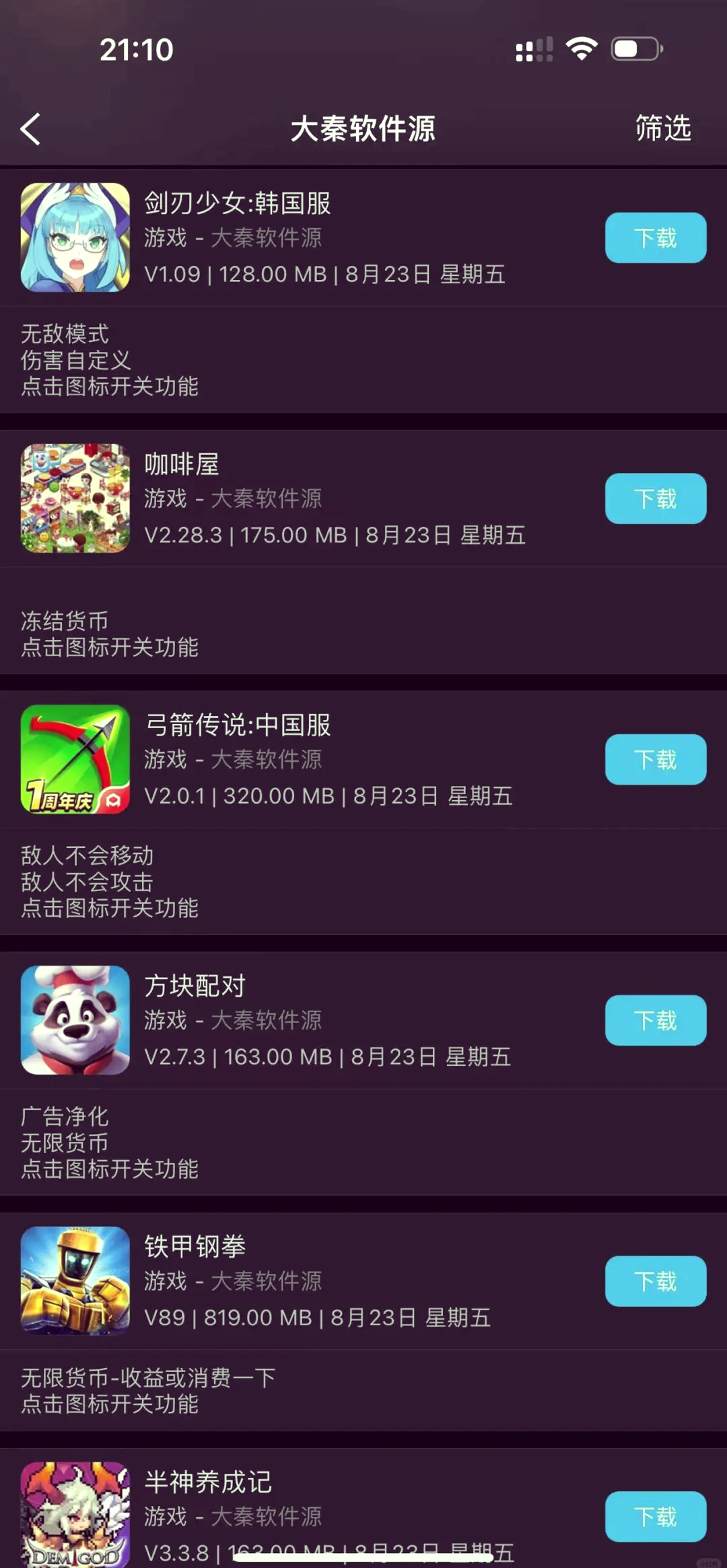This screenshot has height=1568, width=727.
Task: Toggle 冻结货币 via the 咖啡屋 icon
Action: point(75,499)
